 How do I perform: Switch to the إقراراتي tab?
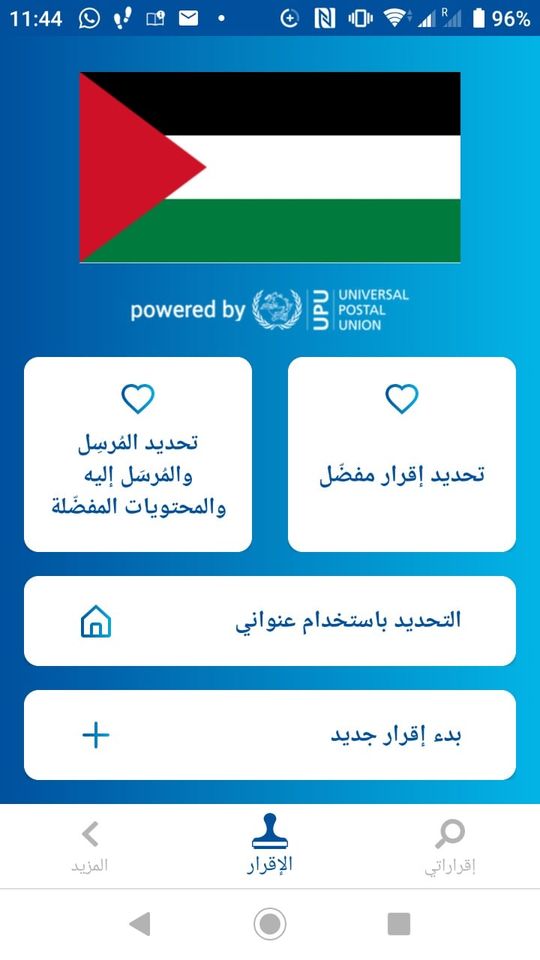[450, 847]
